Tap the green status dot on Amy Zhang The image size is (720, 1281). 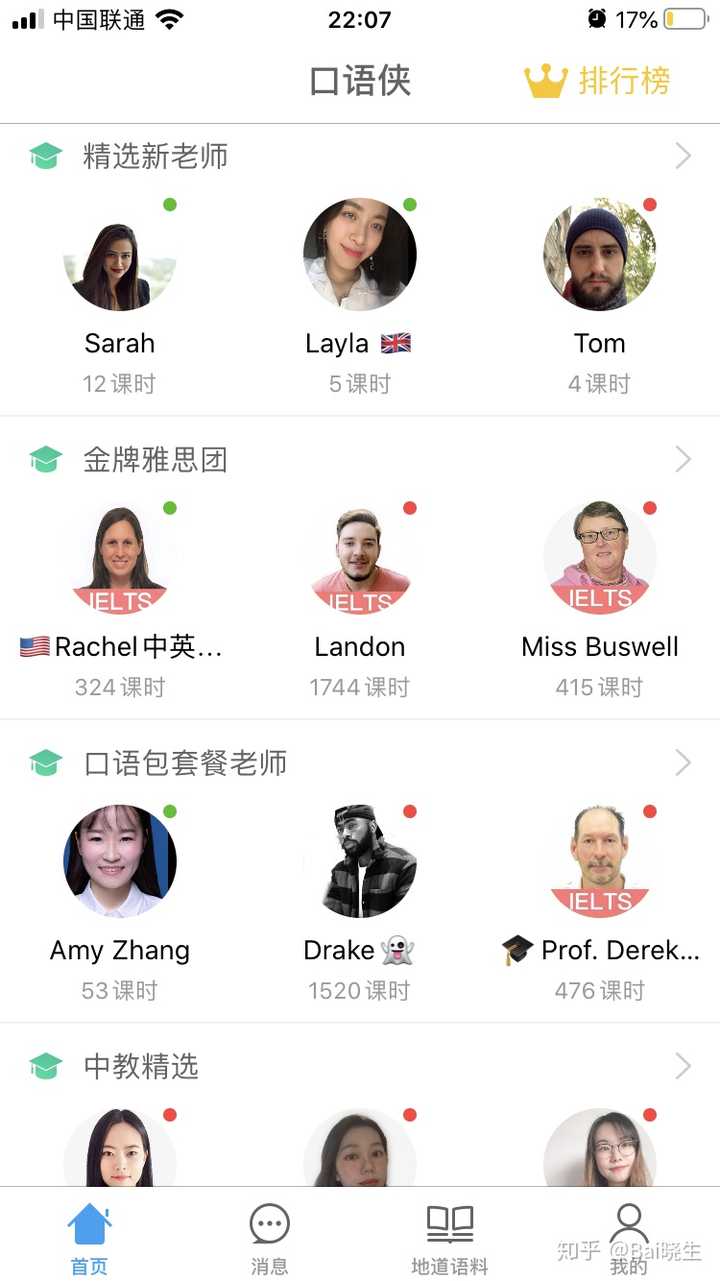point(170,811)
